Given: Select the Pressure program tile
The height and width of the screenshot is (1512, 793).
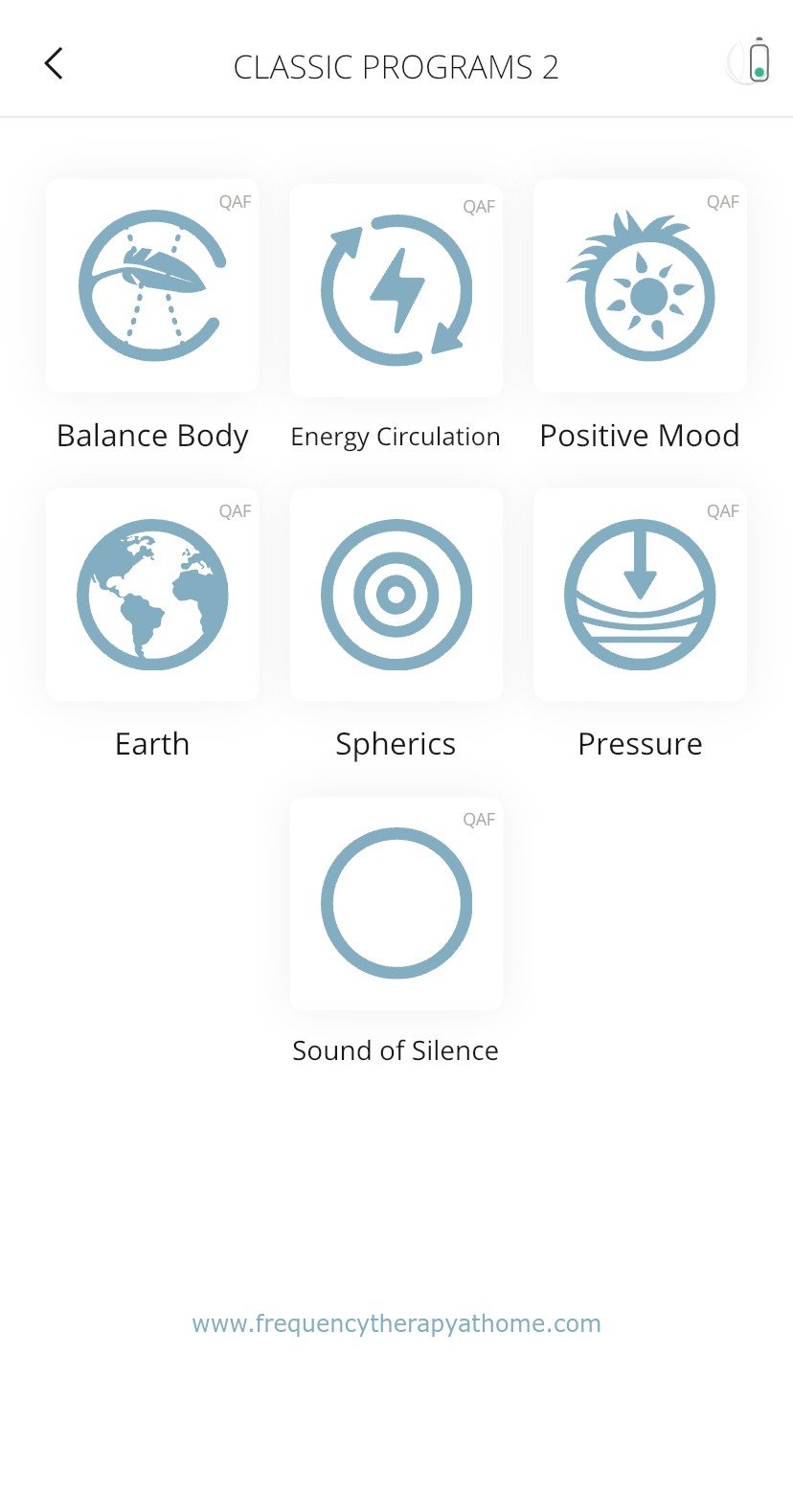Looking at the screenshot, I should point(640,595).
